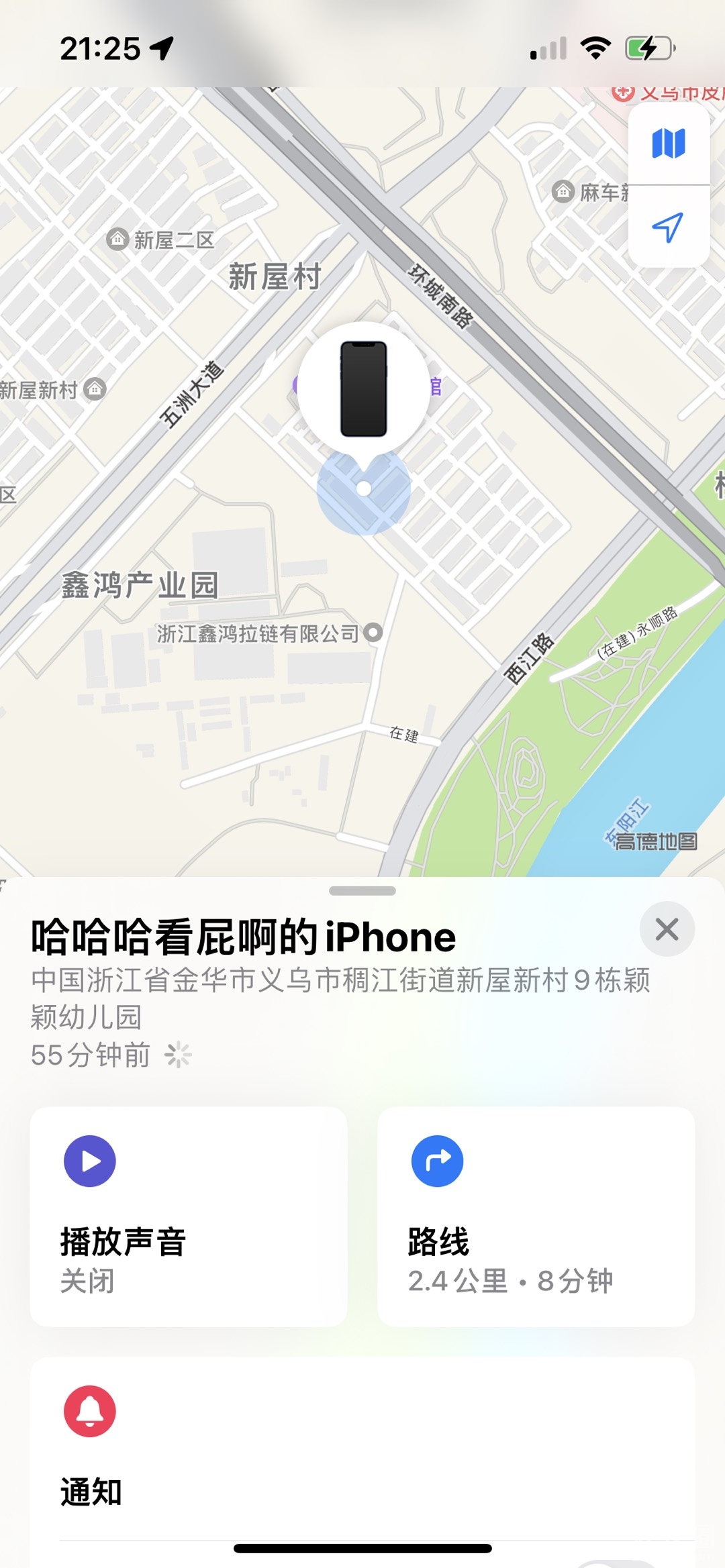Center map on my current location
The image size is (725, 1568).
tap(669, 227)
